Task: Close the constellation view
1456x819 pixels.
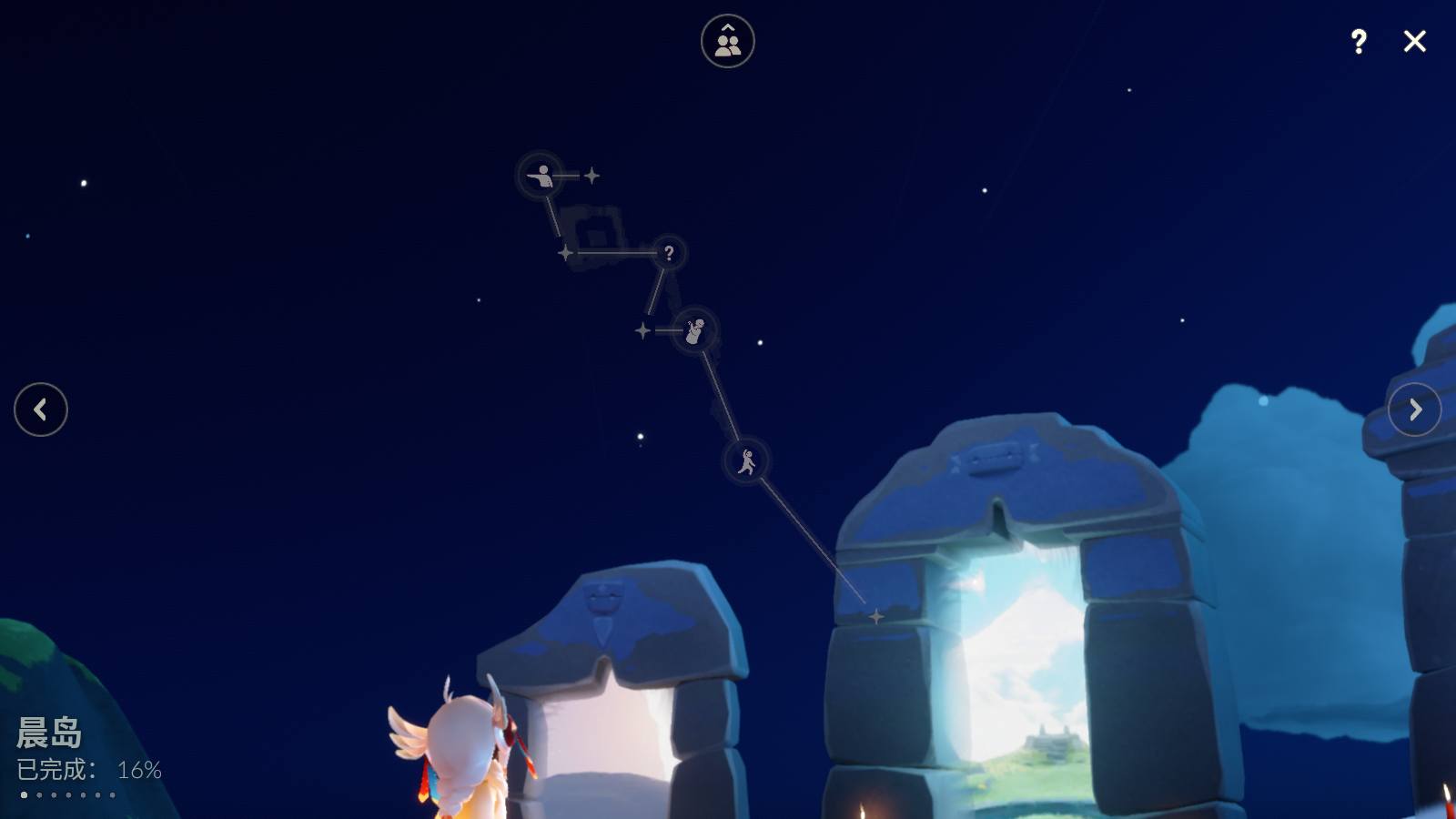Action: point(1414,42)
